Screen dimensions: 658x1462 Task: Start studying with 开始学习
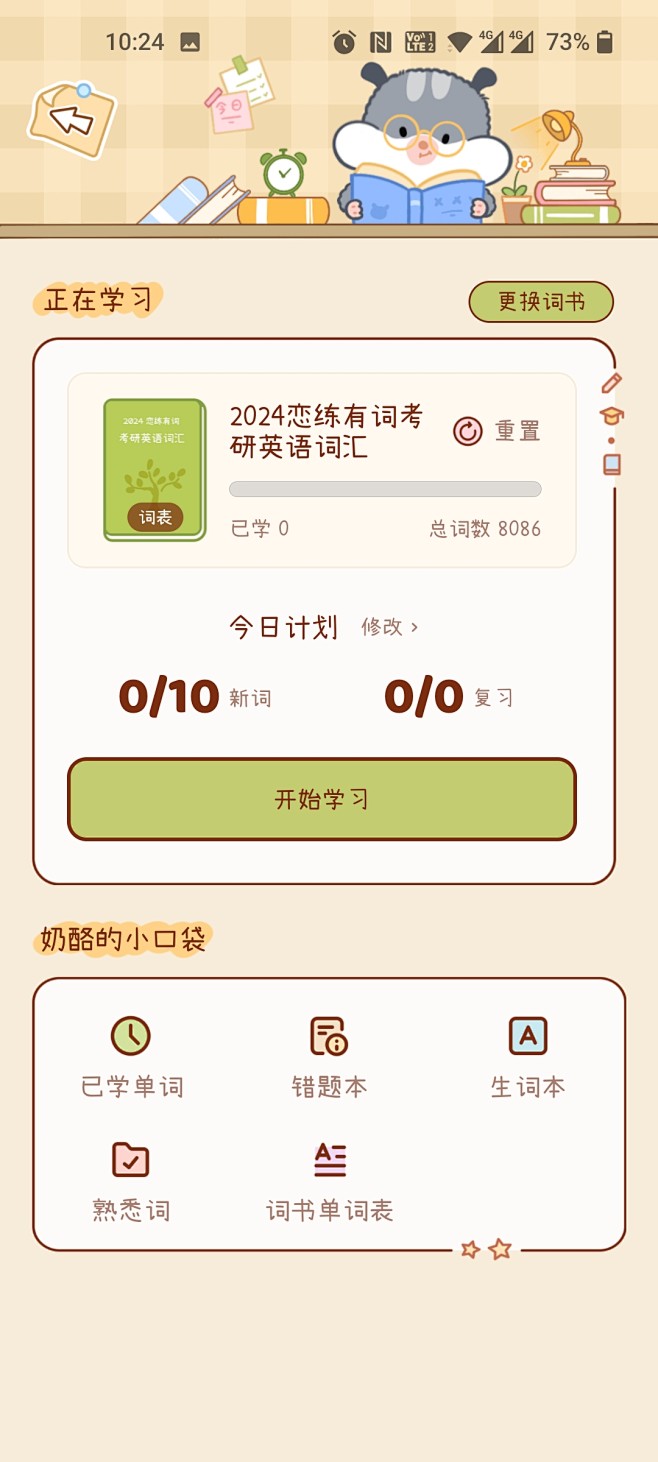point(322,799)
